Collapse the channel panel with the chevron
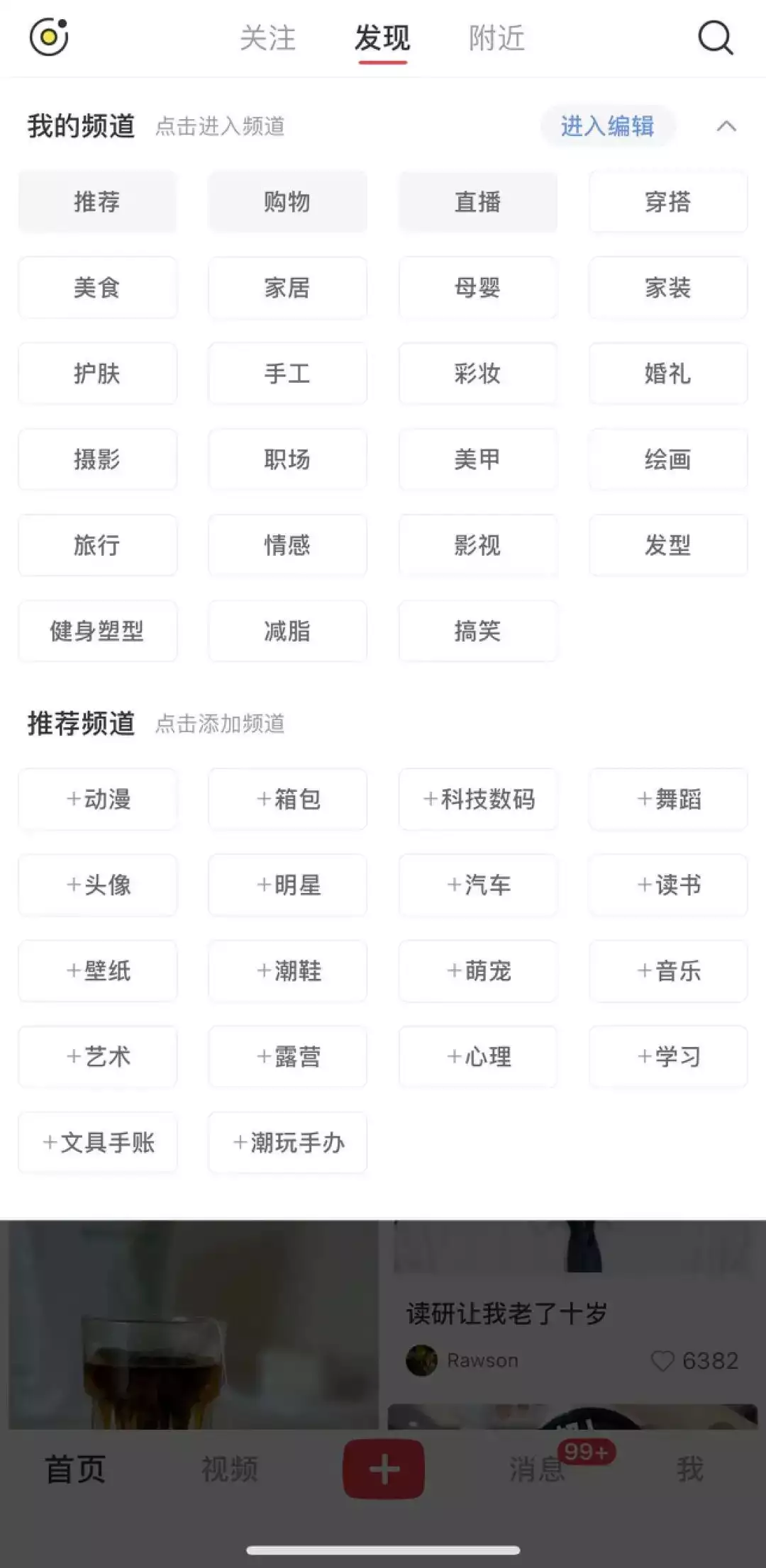Image resolution: width=766 pixels, height=1568 pixels. [x=726, y=126]
